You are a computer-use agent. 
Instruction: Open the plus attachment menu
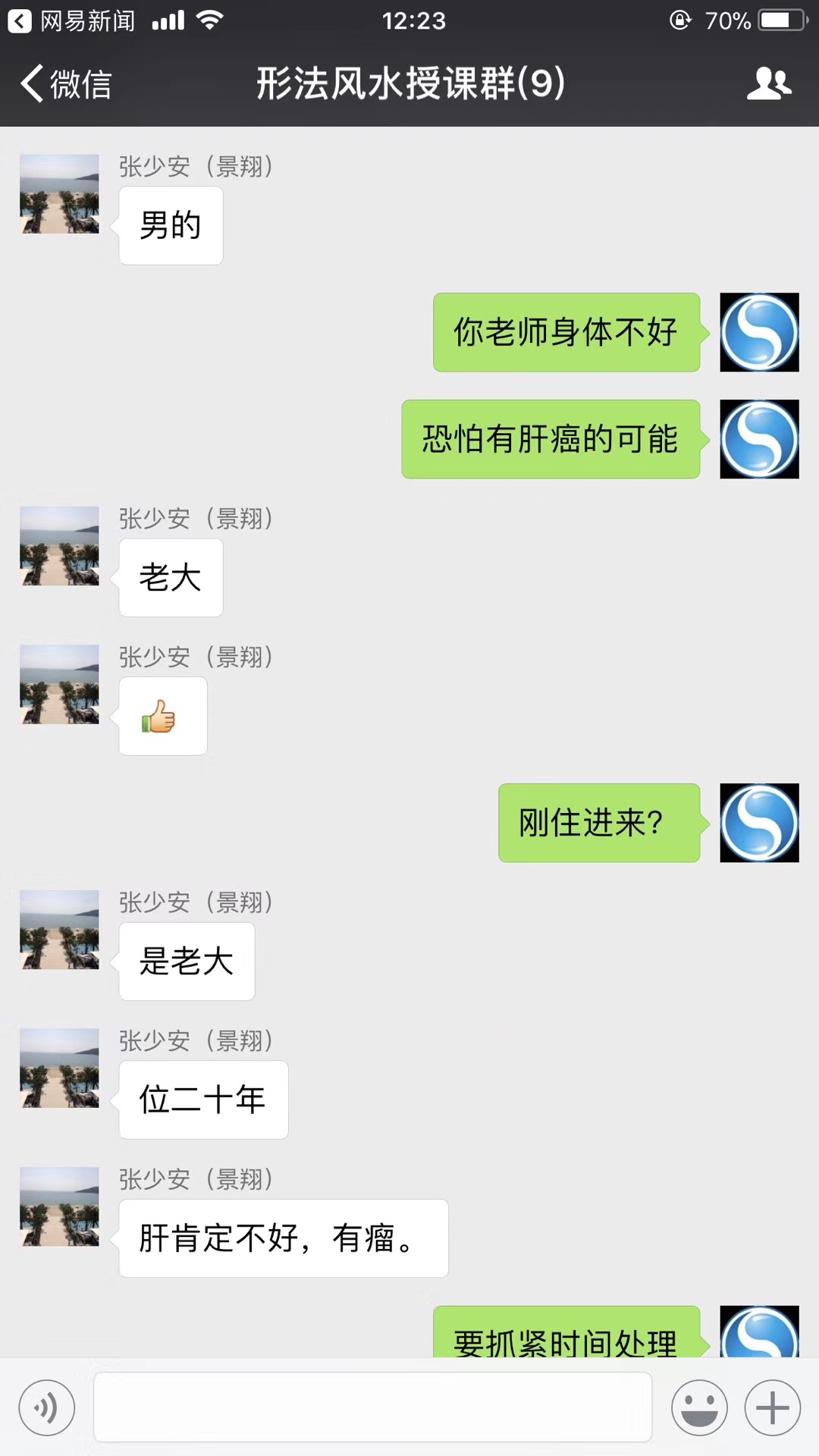pos(773,1407)
